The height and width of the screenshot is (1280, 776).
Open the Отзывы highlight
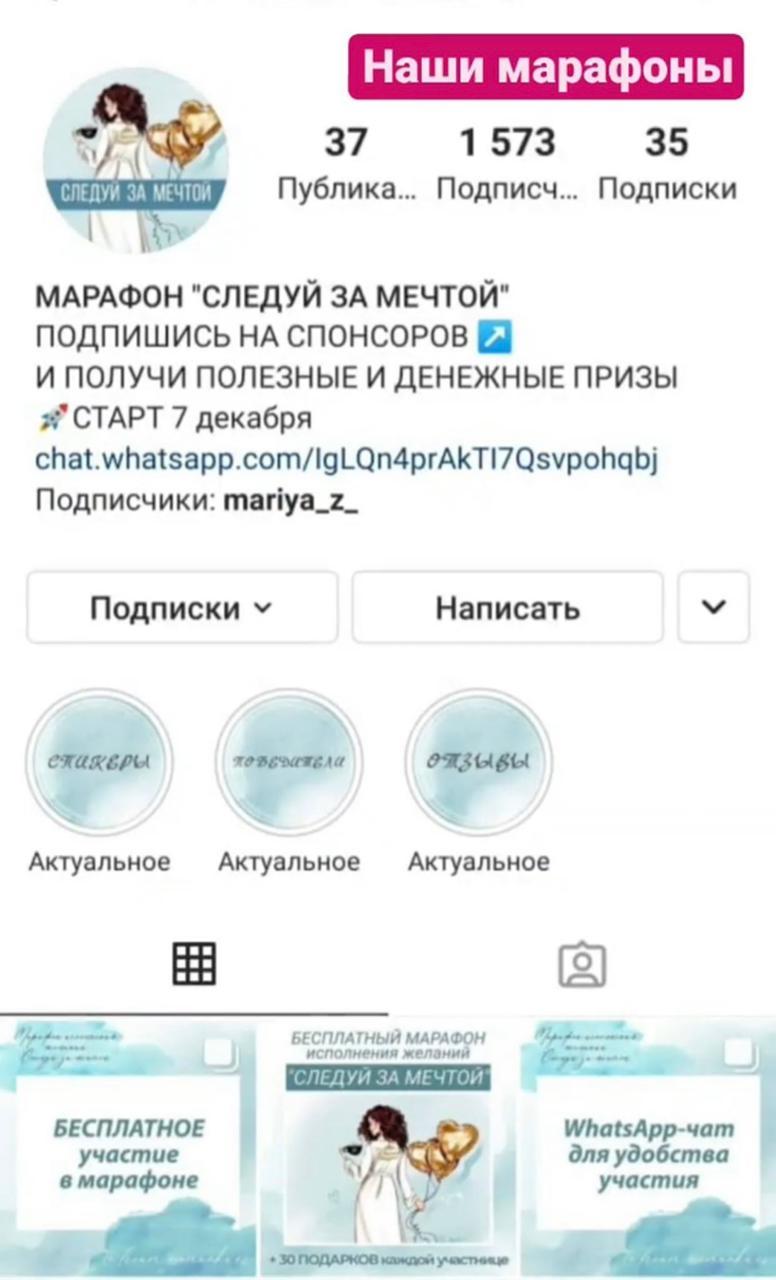pyautogui.click(x=478, y=762)
